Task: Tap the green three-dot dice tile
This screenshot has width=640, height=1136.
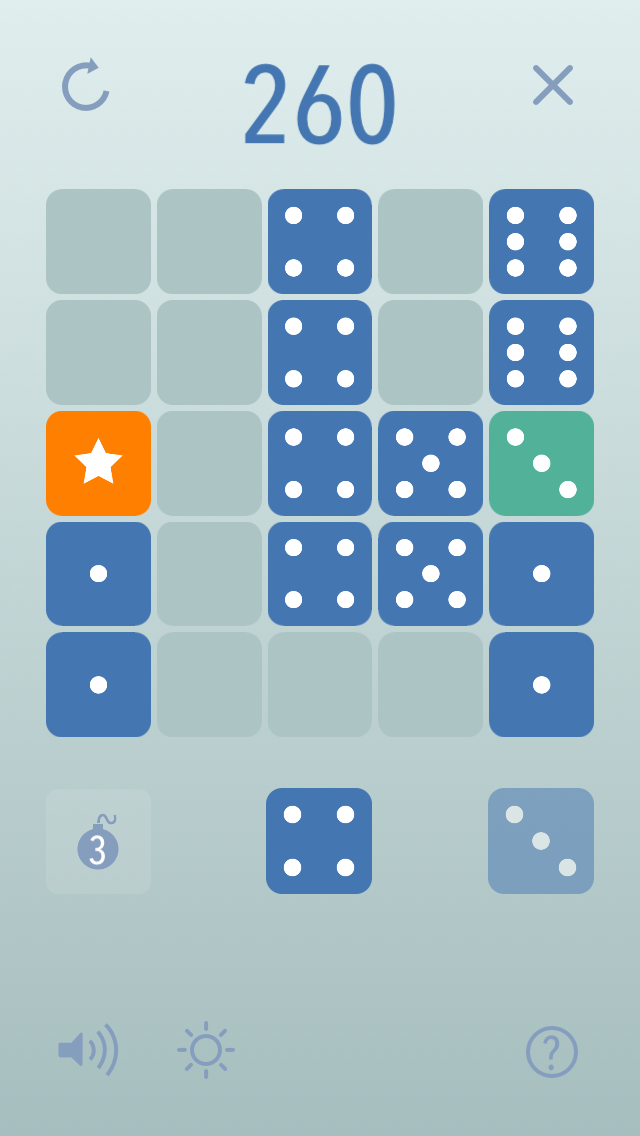Action: 541,463
